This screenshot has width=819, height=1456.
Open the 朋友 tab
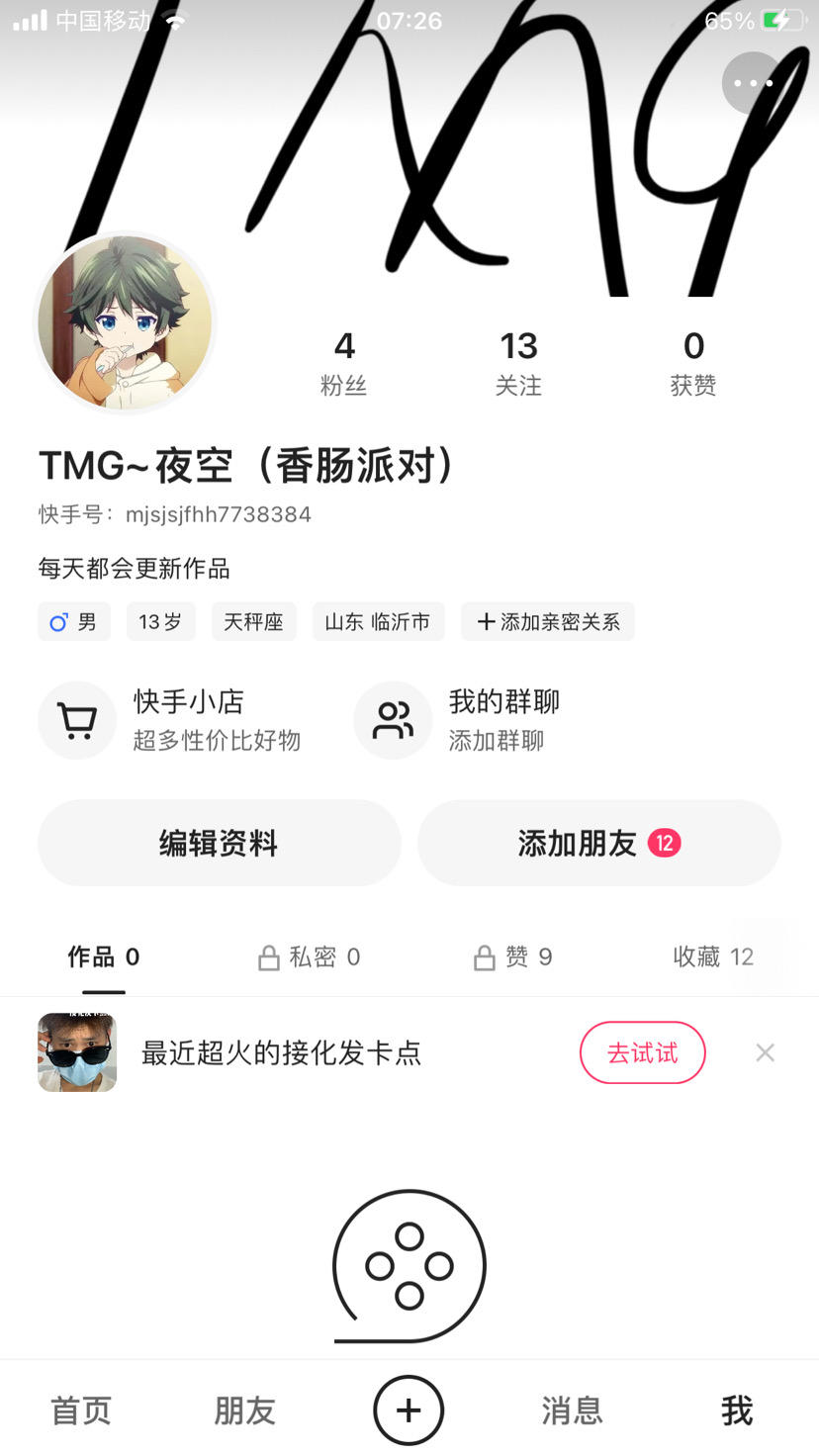pos(244,1410)
